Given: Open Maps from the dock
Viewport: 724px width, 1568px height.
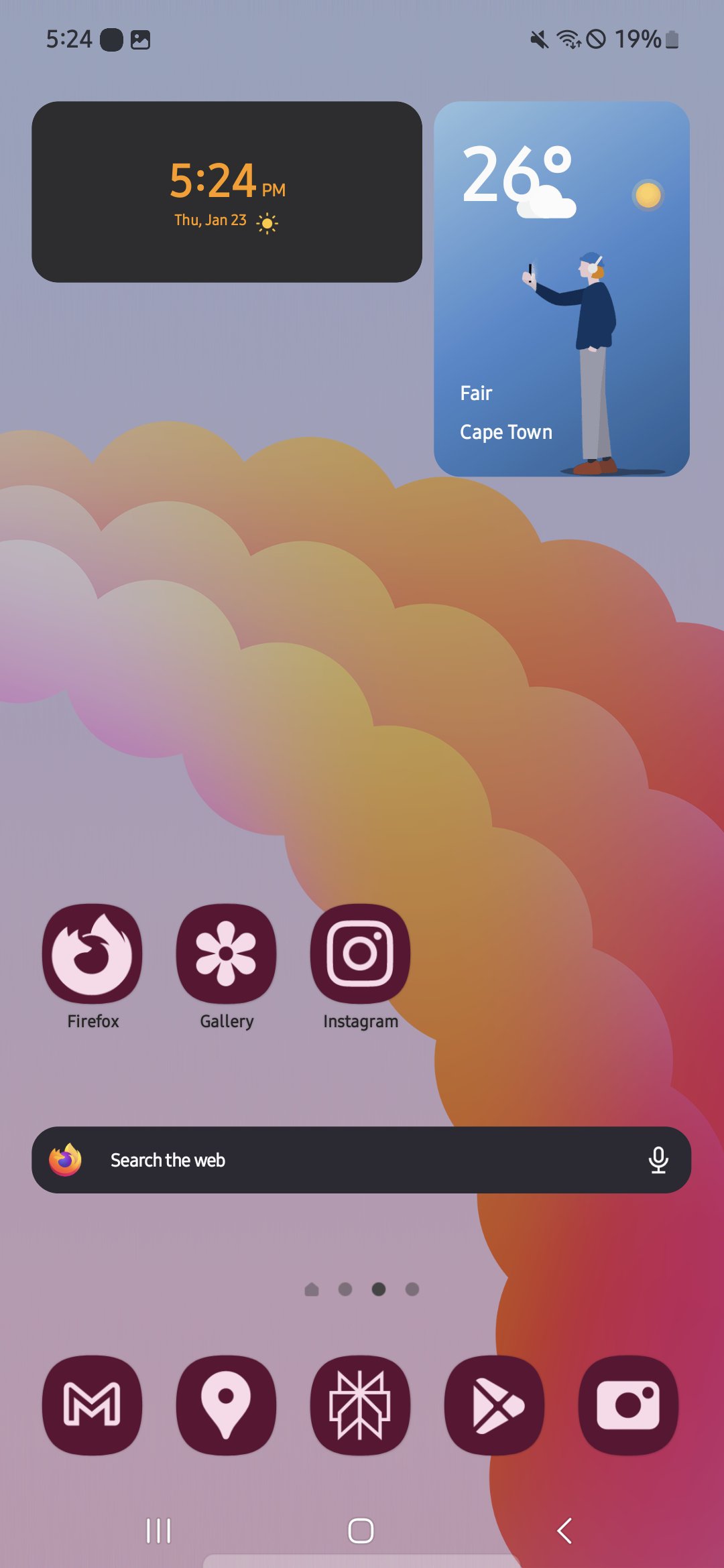Looking at the screenshot, I should coord(226,1404).
